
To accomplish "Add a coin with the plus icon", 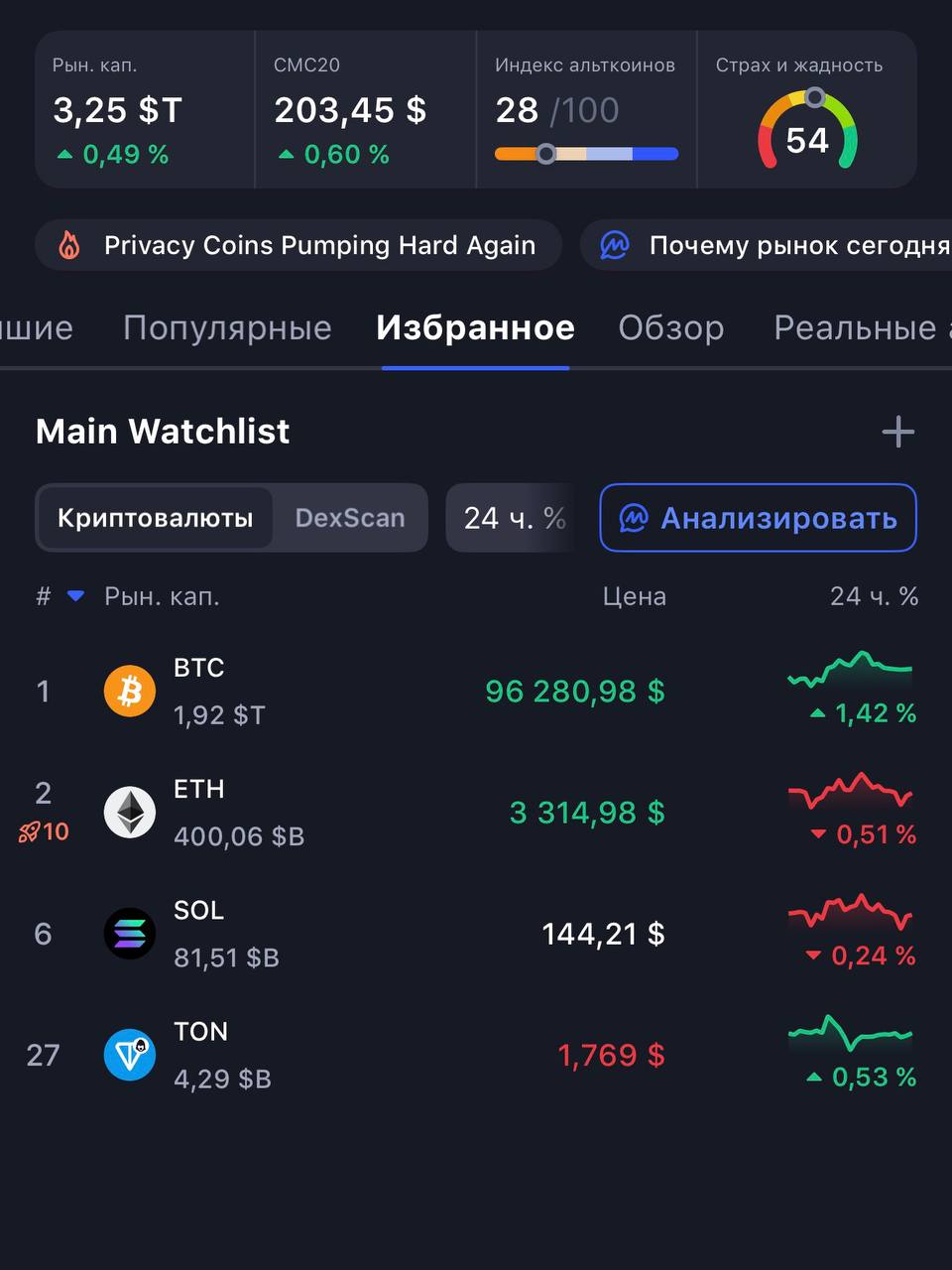I will point(897,432).
